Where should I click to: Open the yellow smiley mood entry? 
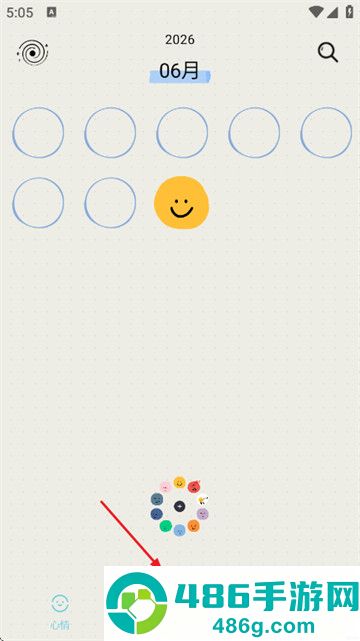[x=181, y=202]
